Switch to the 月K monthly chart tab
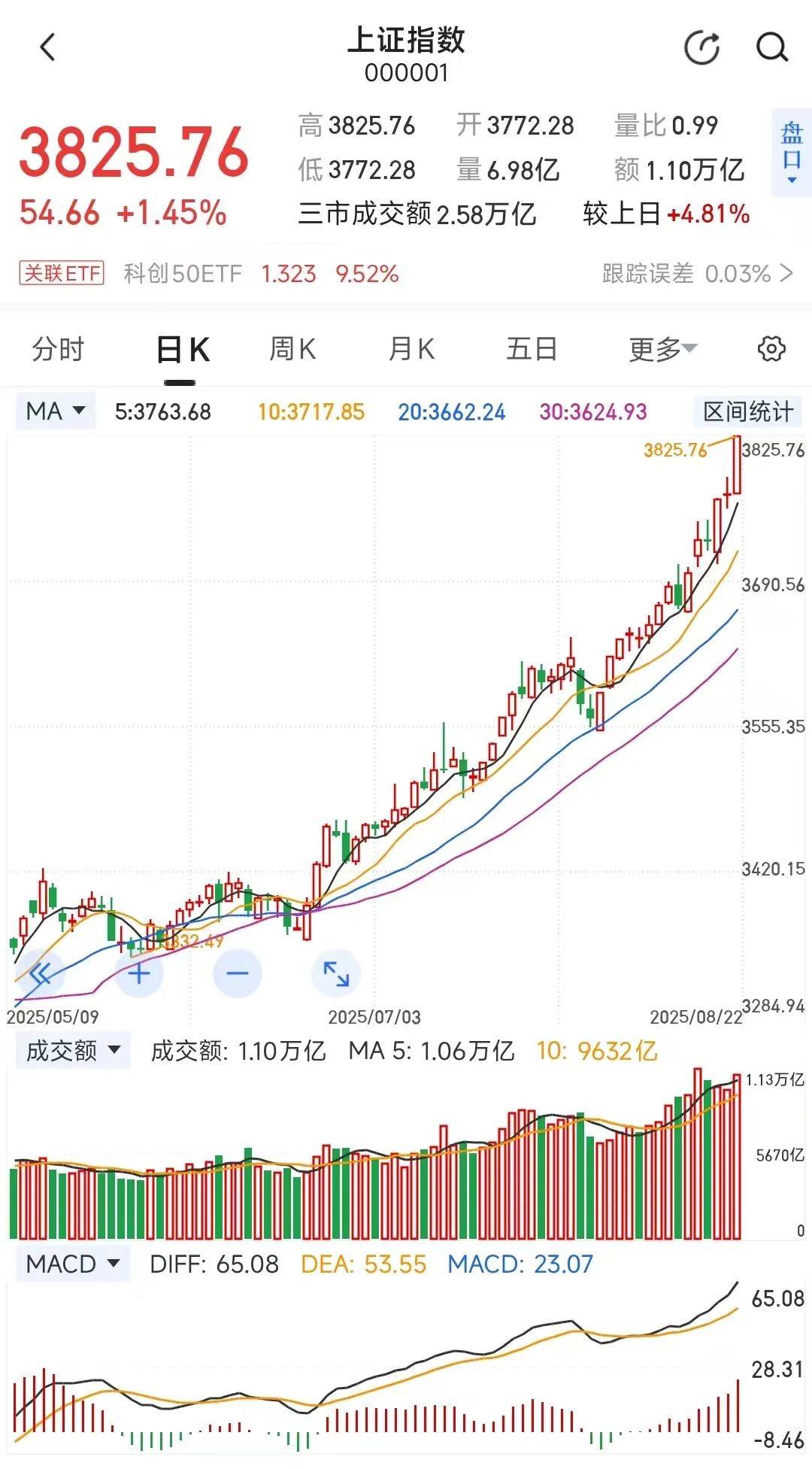The height and width of the screenshot is (1469, 812). (x=412, y=348)
